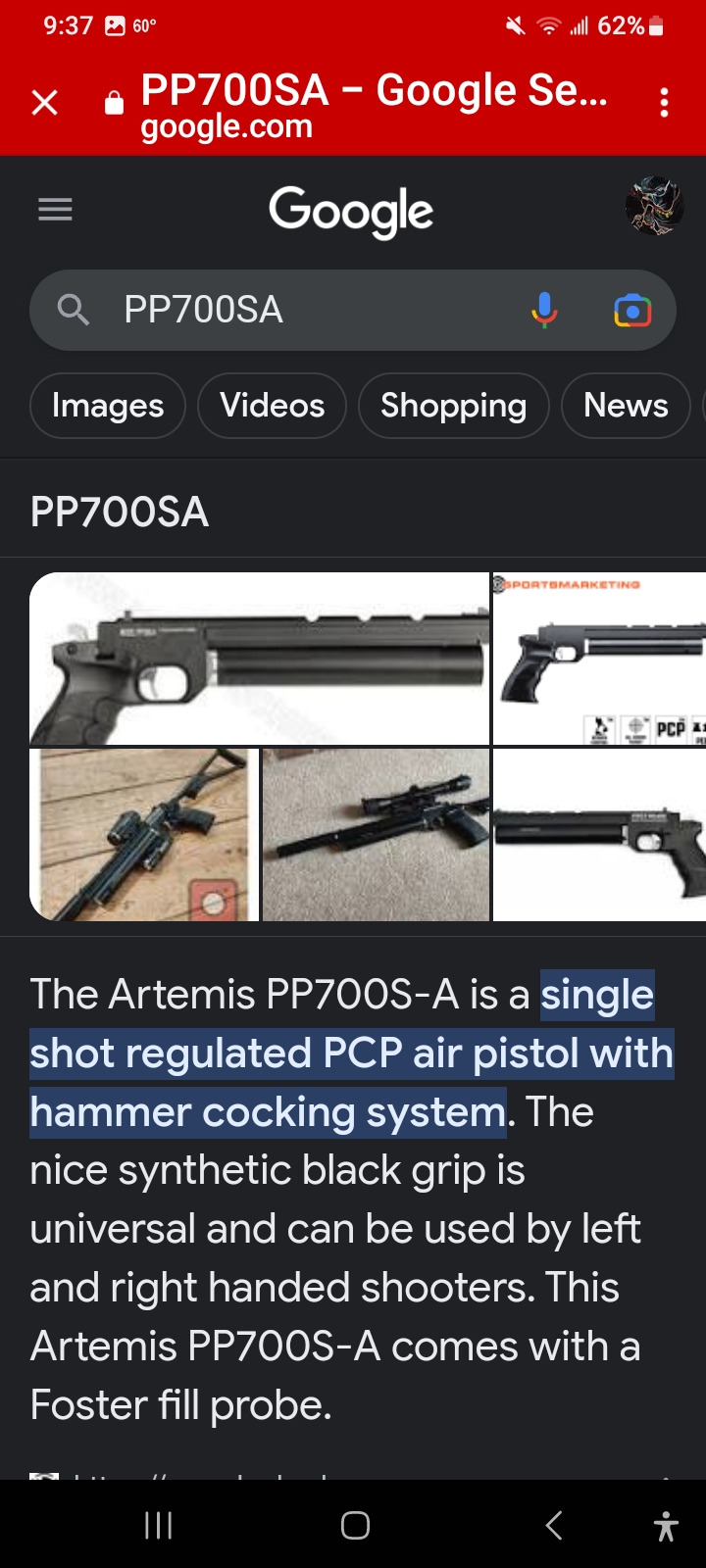This screenshot has height=1568, width=706.
Task: Open Google Lens camera search
Action: coord(632,312)
